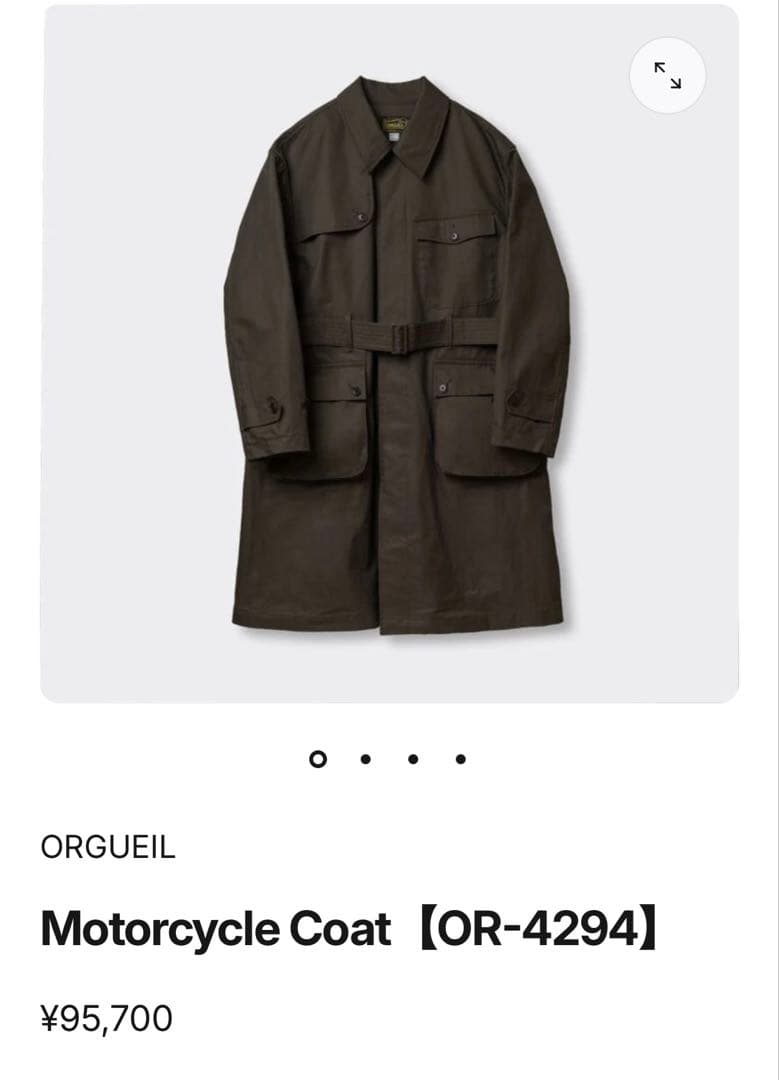Advance the gallery using the next dot
This screenshot has height=1080, width=779.
pos(366,758)
